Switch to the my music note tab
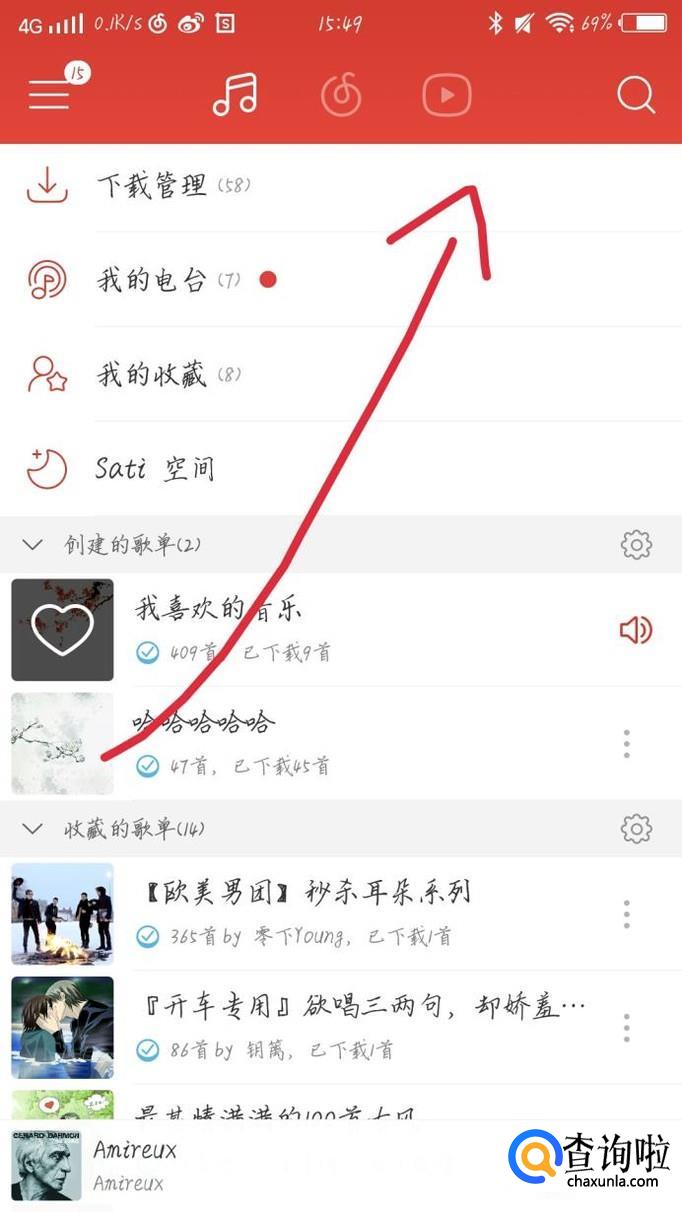This screenshot has width=682, height=1212. click(x=235, y=95)
